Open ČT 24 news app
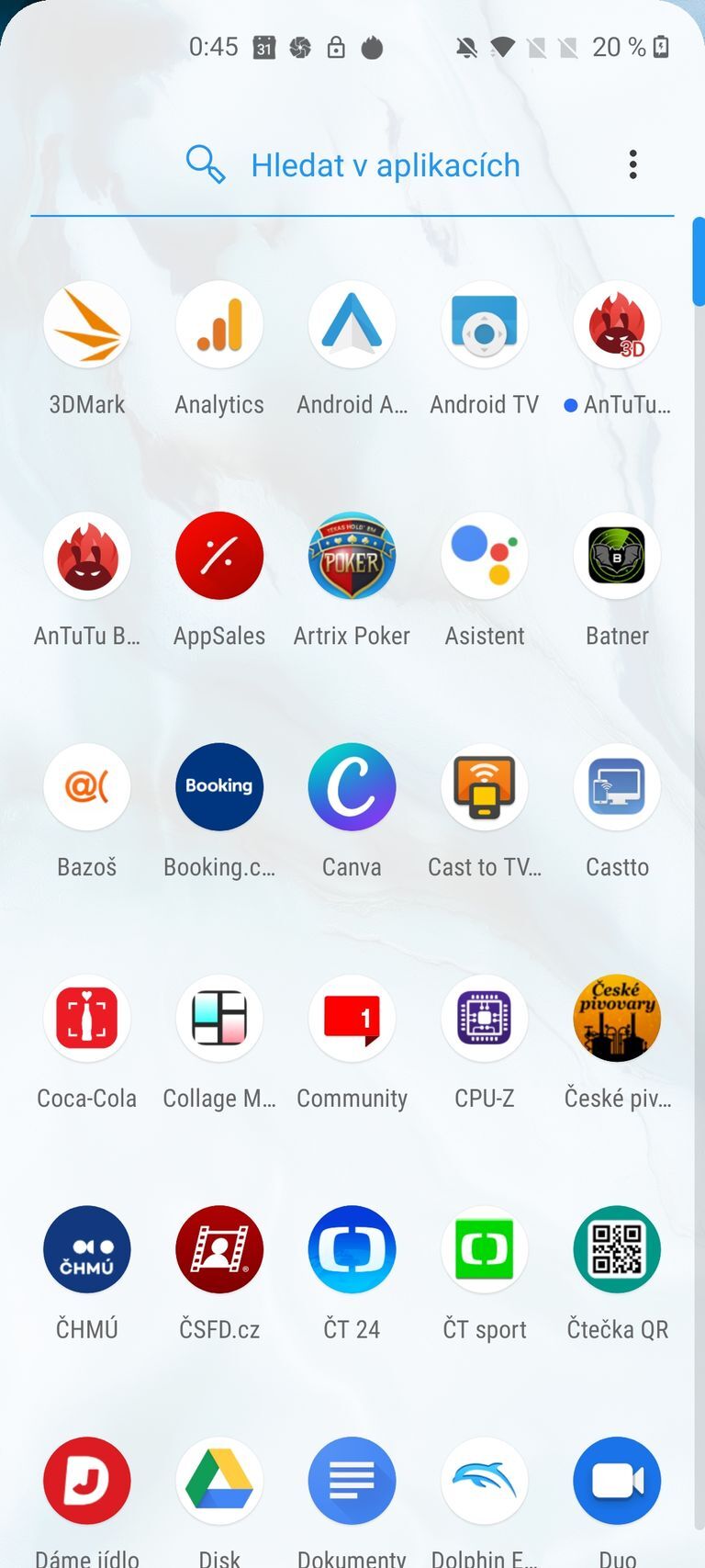Screen dimensions: 705x1568 352,1249
